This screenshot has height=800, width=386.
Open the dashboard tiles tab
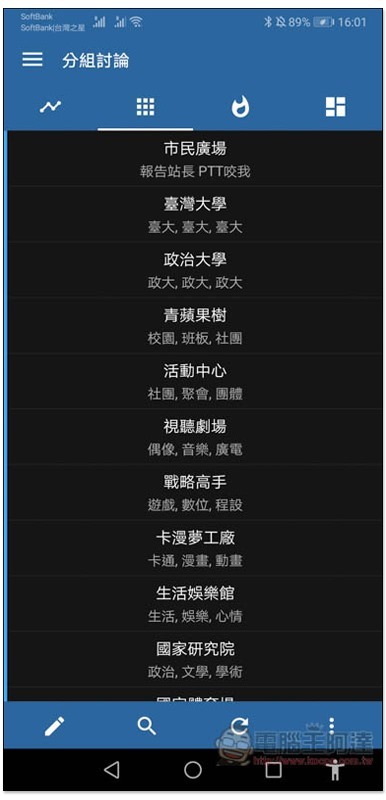336,107
